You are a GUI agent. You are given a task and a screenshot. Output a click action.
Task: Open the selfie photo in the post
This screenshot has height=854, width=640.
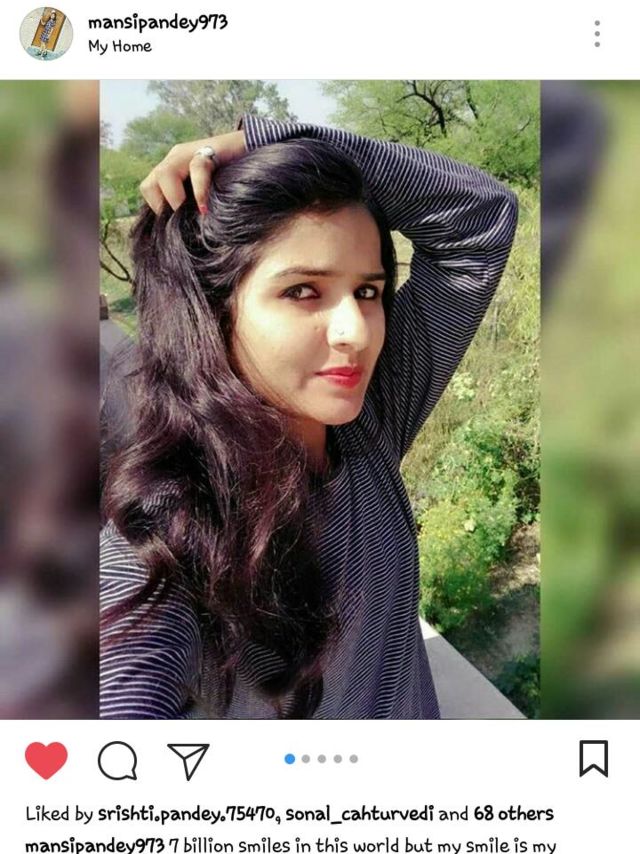[x=319, y=400]
